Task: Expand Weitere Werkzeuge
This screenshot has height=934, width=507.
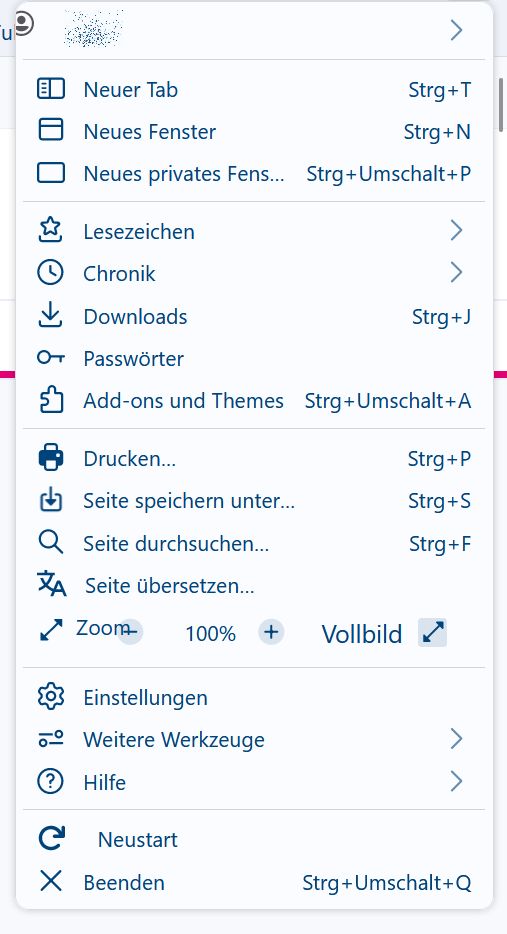Action: (x=254, y=739)
